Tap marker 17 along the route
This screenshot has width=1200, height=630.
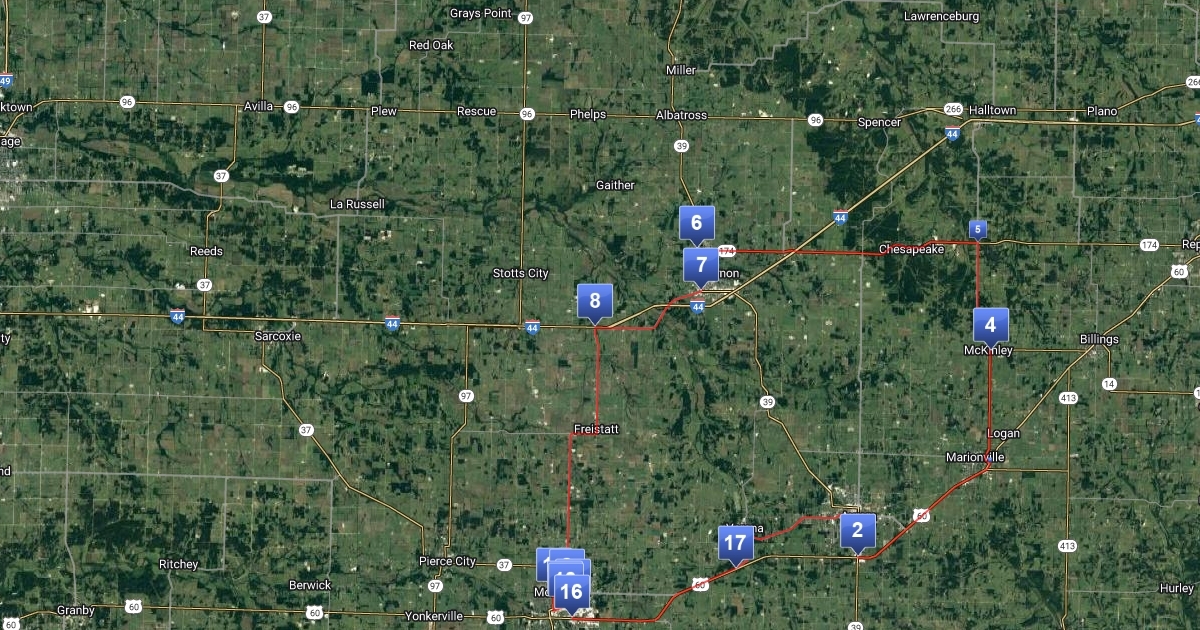pyautogui.click(x=735, y=543)
